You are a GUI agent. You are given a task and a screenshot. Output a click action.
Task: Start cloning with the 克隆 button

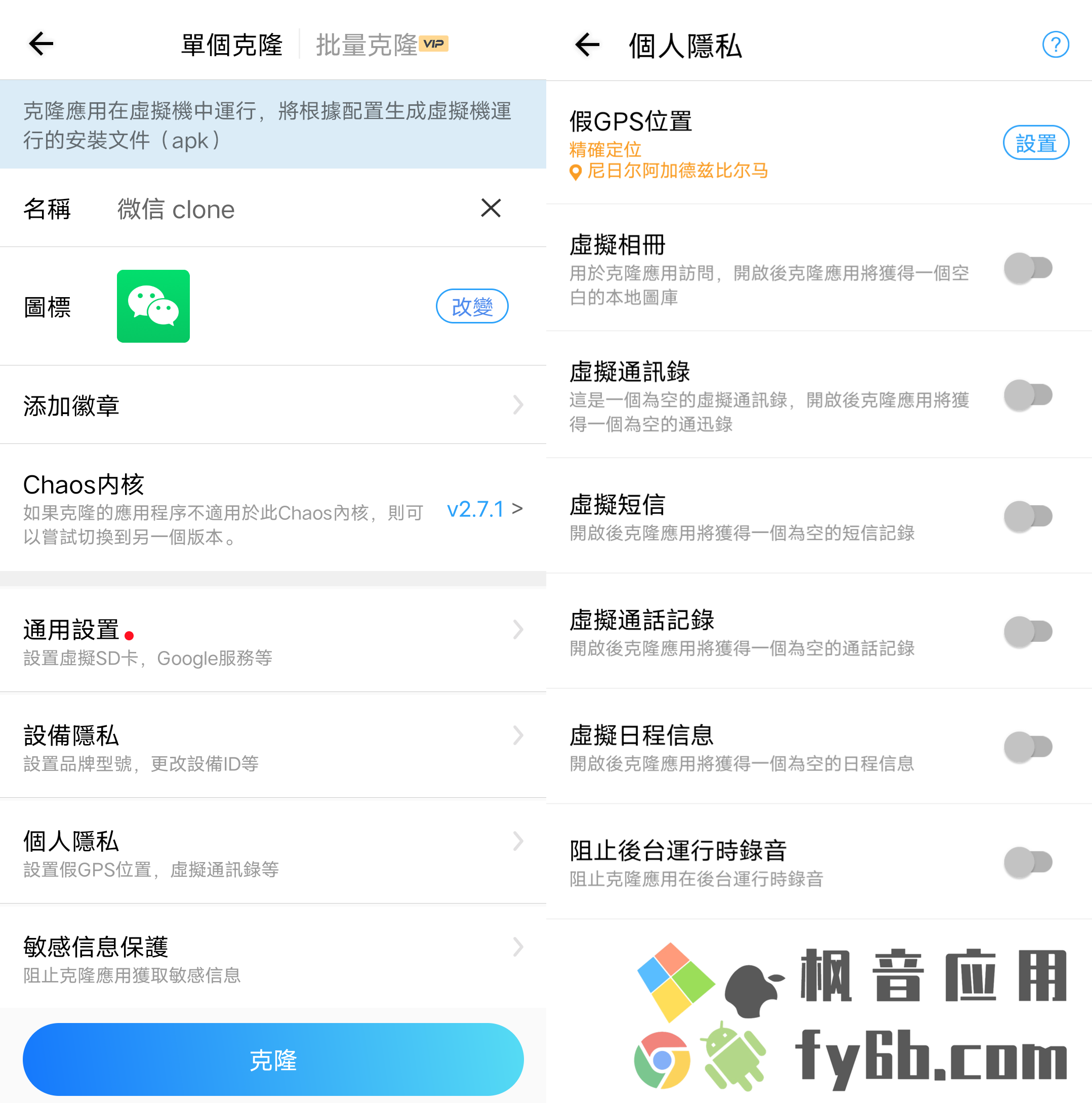pyautogui.click(x=273, y=1059)
